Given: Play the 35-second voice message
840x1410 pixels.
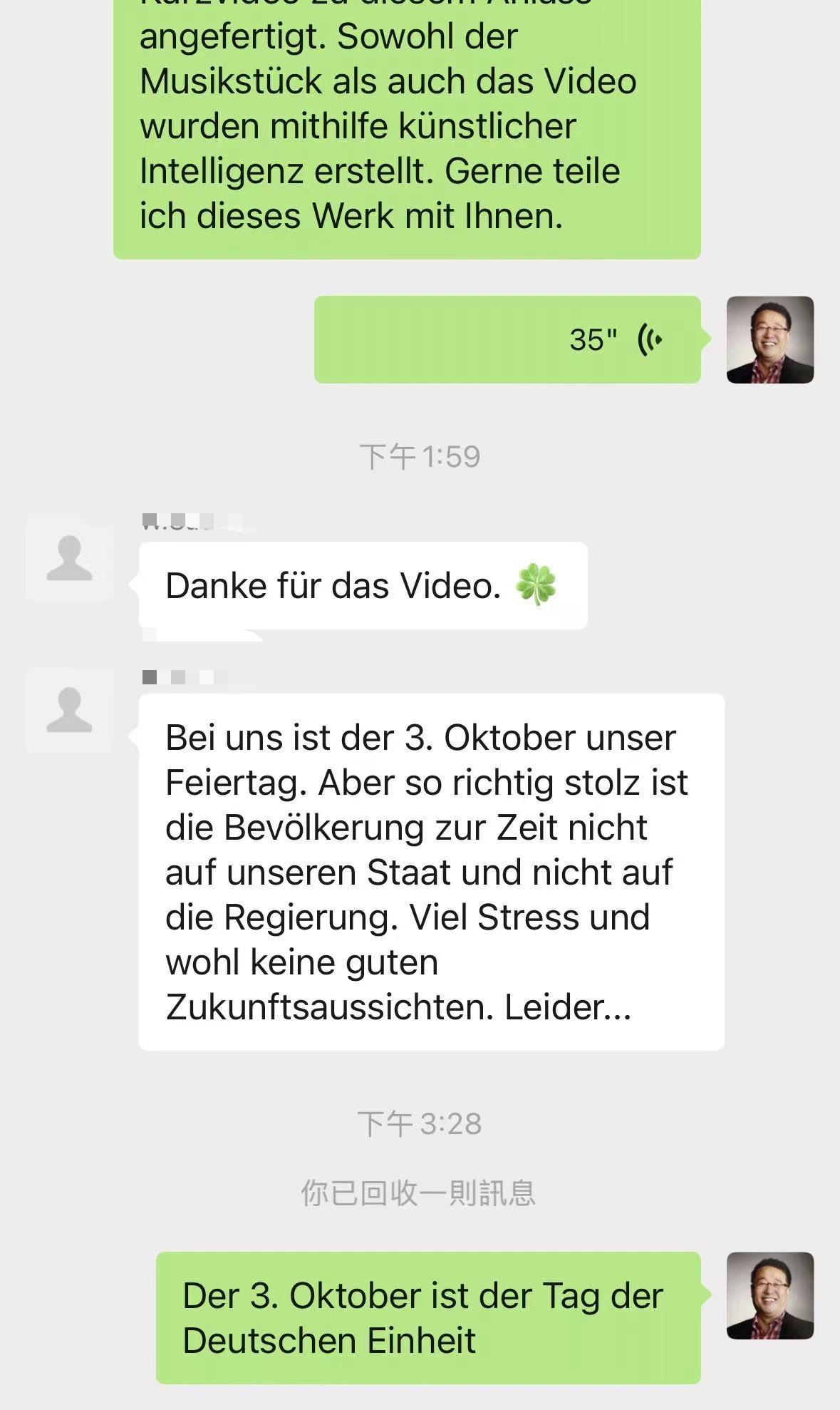Looking at the screenshot, I should point(507,339).
